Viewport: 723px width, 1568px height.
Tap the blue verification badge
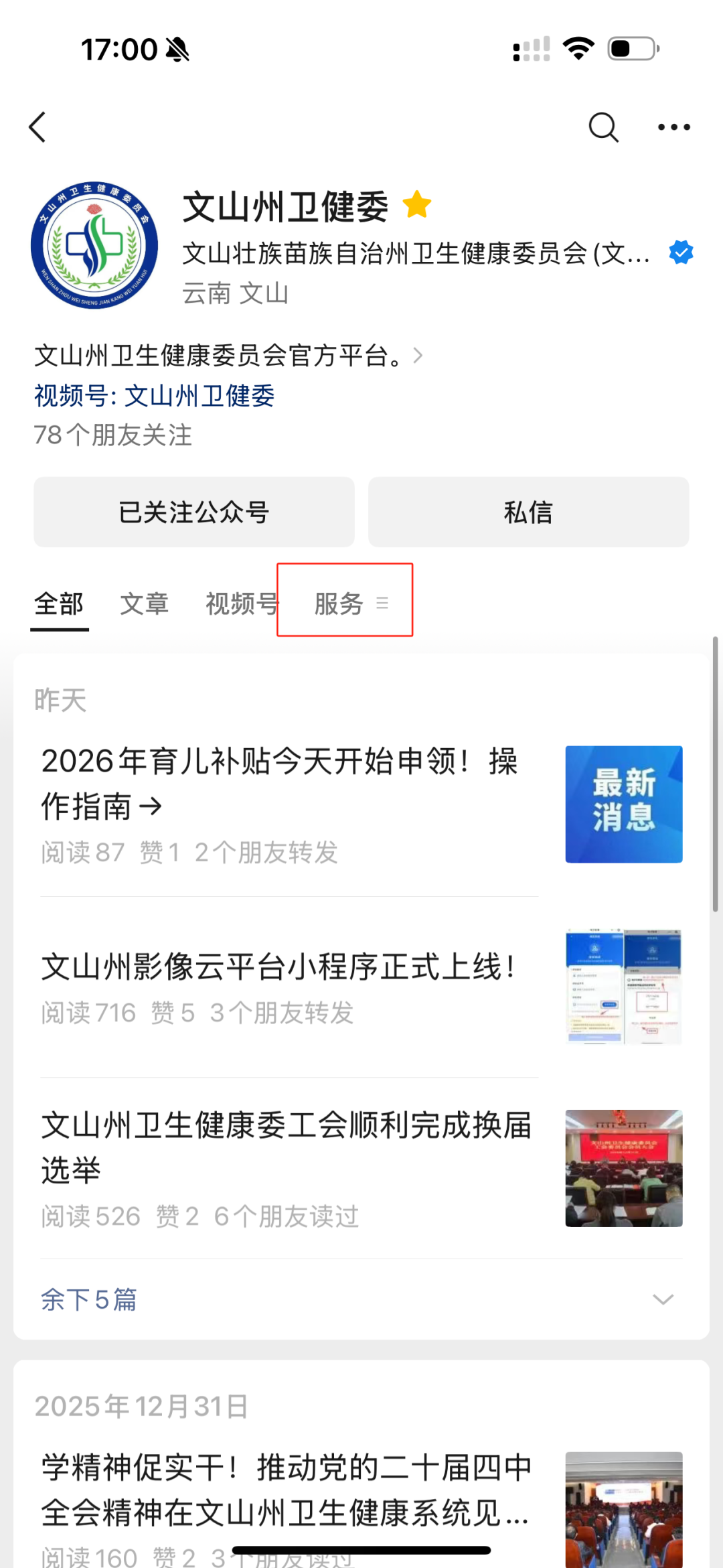[x=681, y=252]
